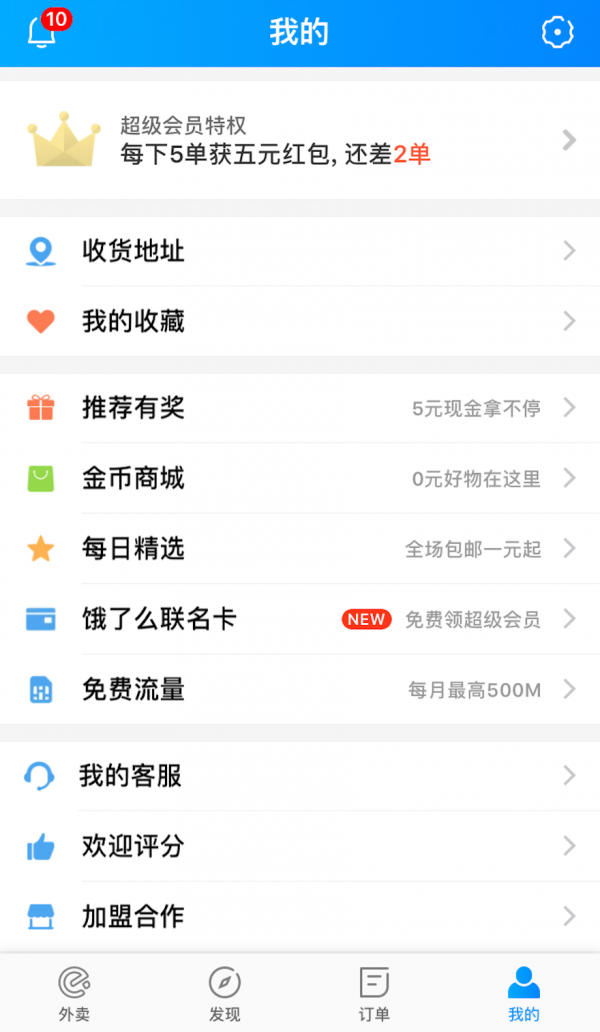Open the 超级会员特权 banner
The image size is (600, 1032).
(300, 140)
